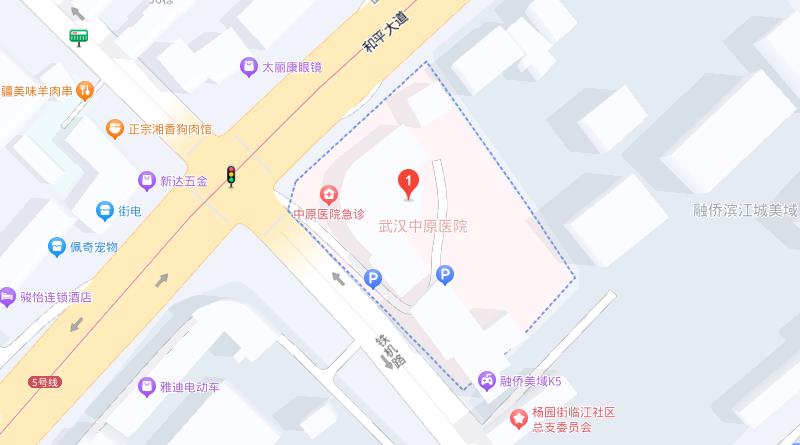This screenshot has height=445, width=800.
Task: Tap the bus stop icon near the top left
Action: pyautogui.click(x=79, y=37)
